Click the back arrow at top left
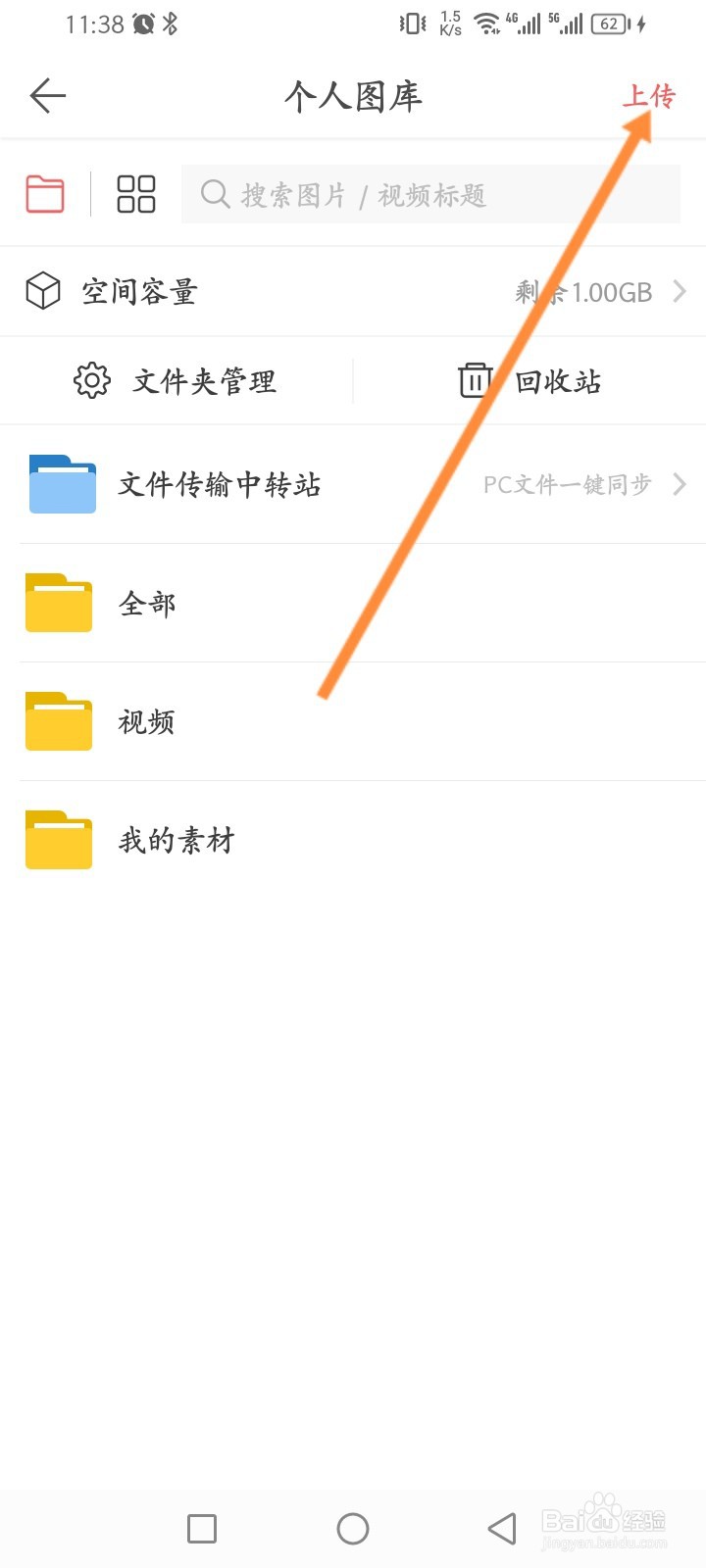The image size is (706, 1568). (46, 95)
